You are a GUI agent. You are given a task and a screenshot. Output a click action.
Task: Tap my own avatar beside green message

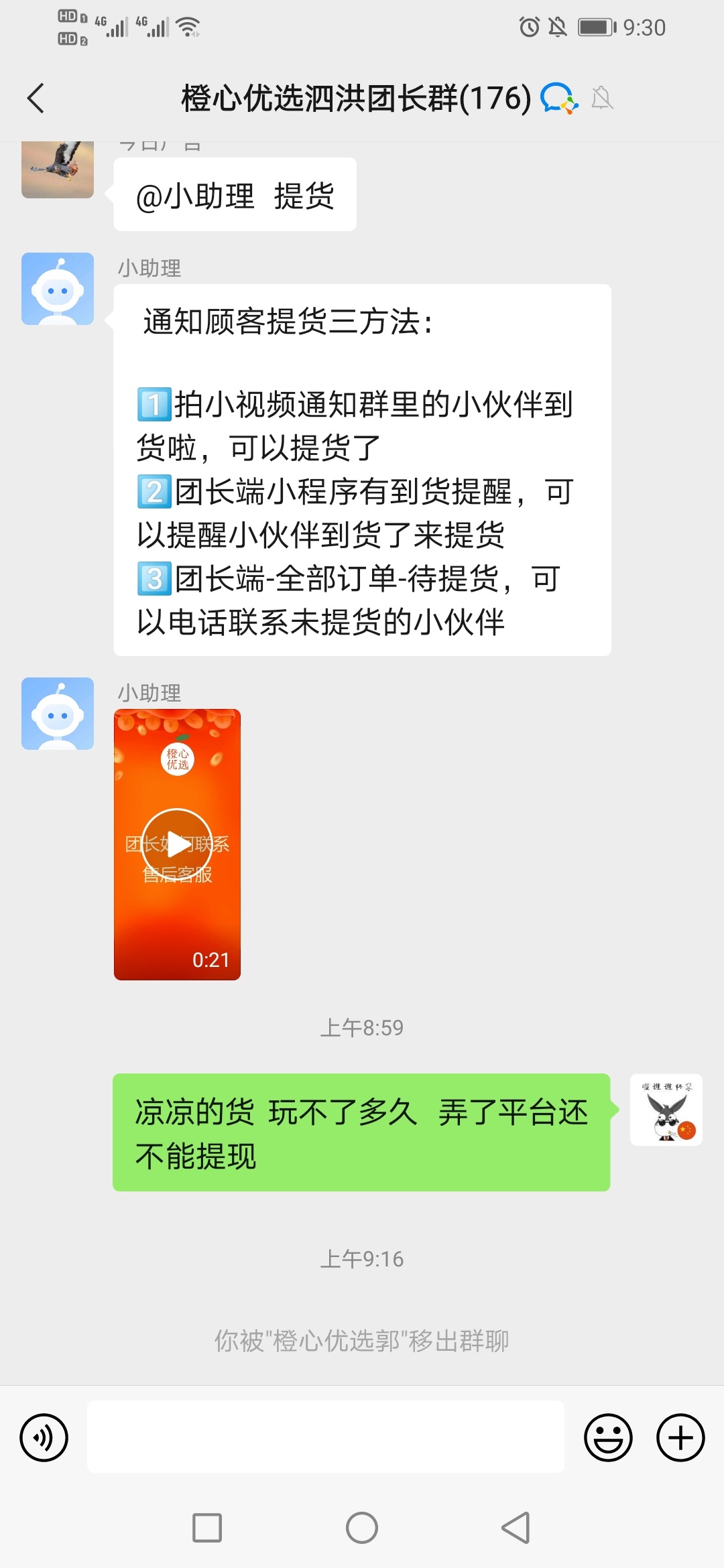tap(666, 1110)
